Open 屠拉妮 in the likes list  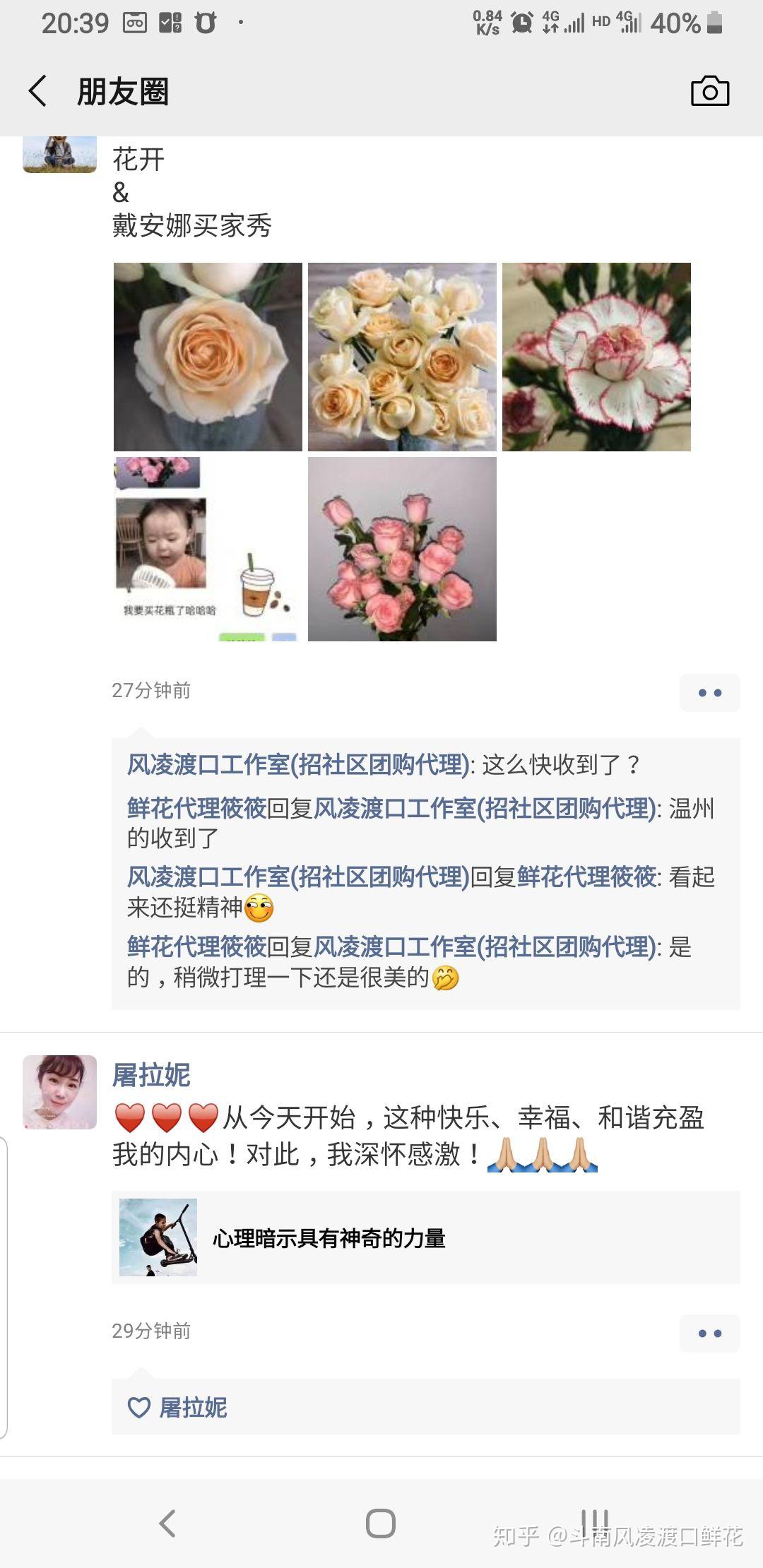click(192, 1407)
